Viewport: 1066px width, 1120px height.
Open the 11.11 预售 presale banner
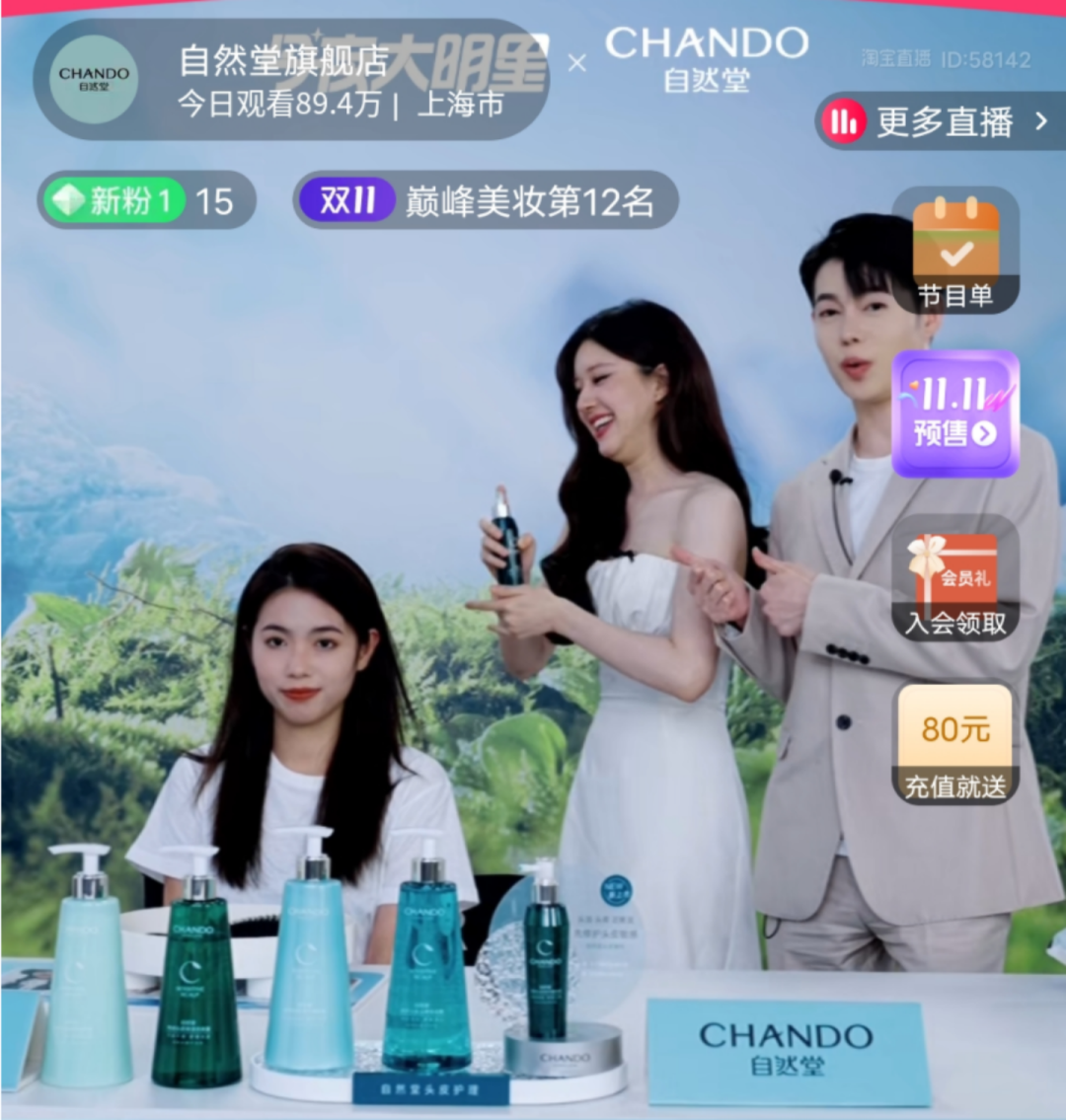pos(954,412)
